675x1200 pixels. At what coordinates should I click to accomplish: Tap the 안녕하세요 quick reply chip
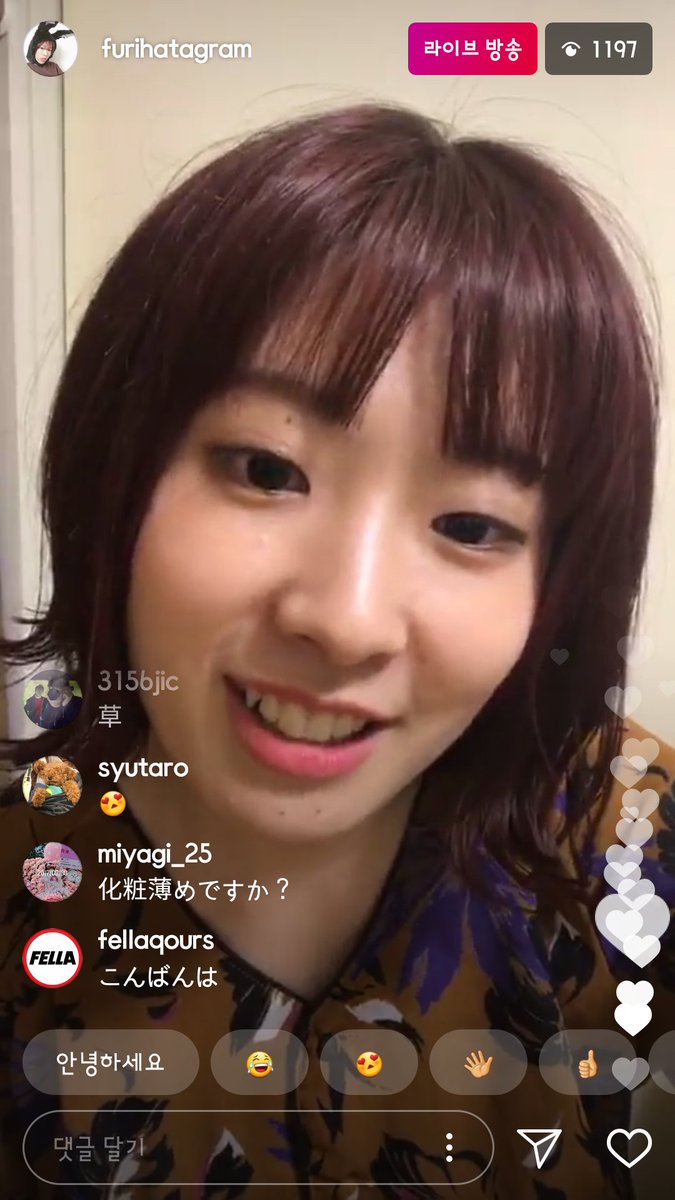pos(110,1062)
